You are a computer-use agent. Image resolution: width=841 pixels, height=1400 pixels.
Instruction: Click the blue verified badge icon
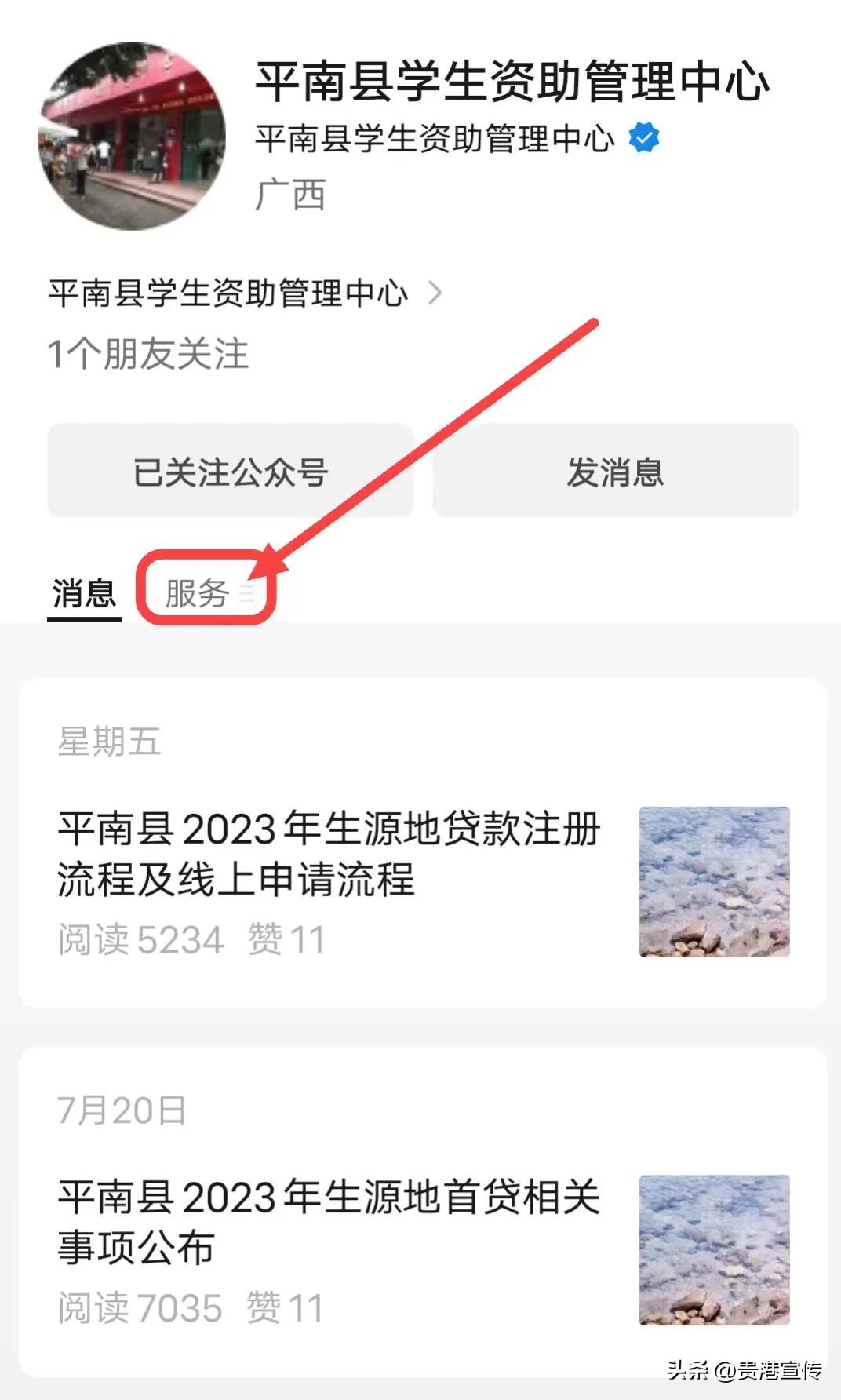645,138
